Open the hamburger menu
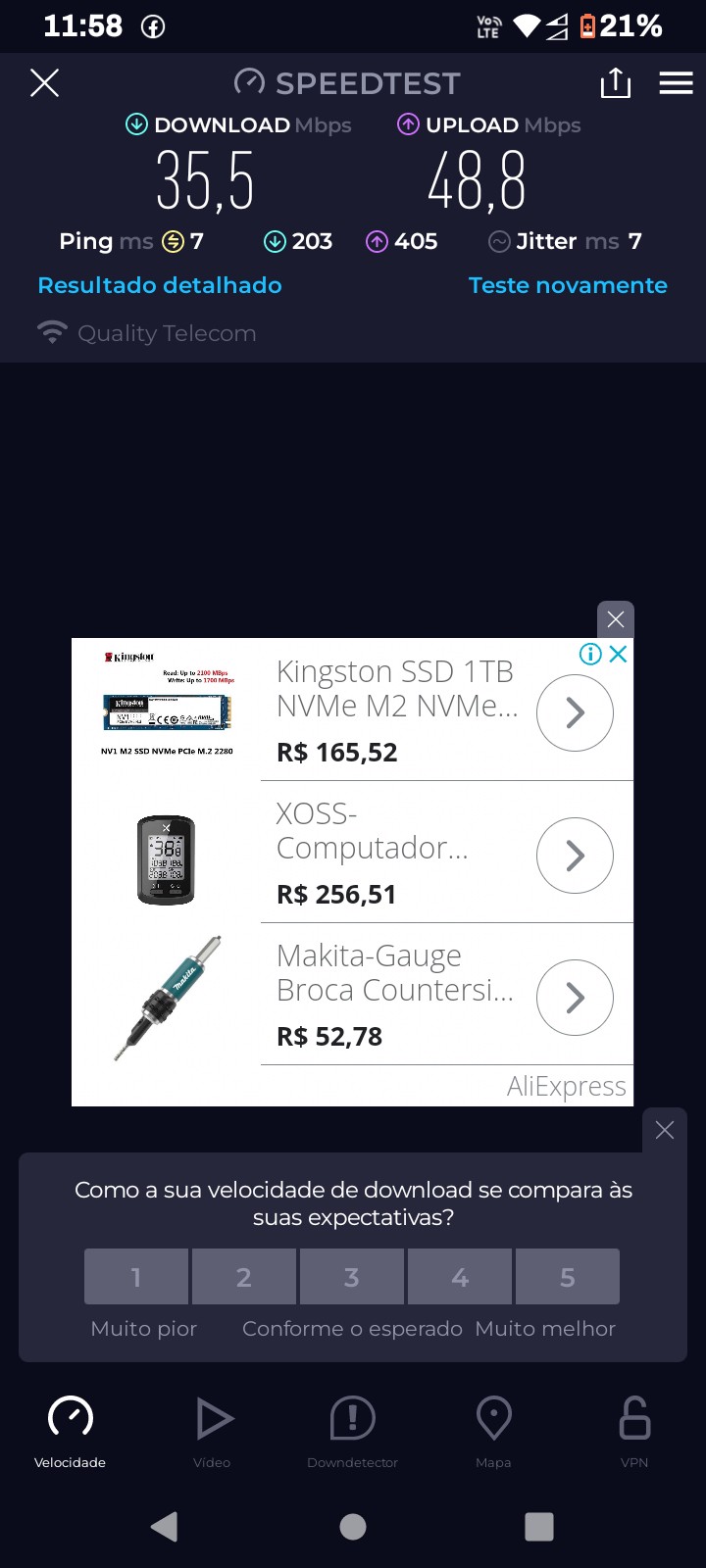 [x=676, y=83]
